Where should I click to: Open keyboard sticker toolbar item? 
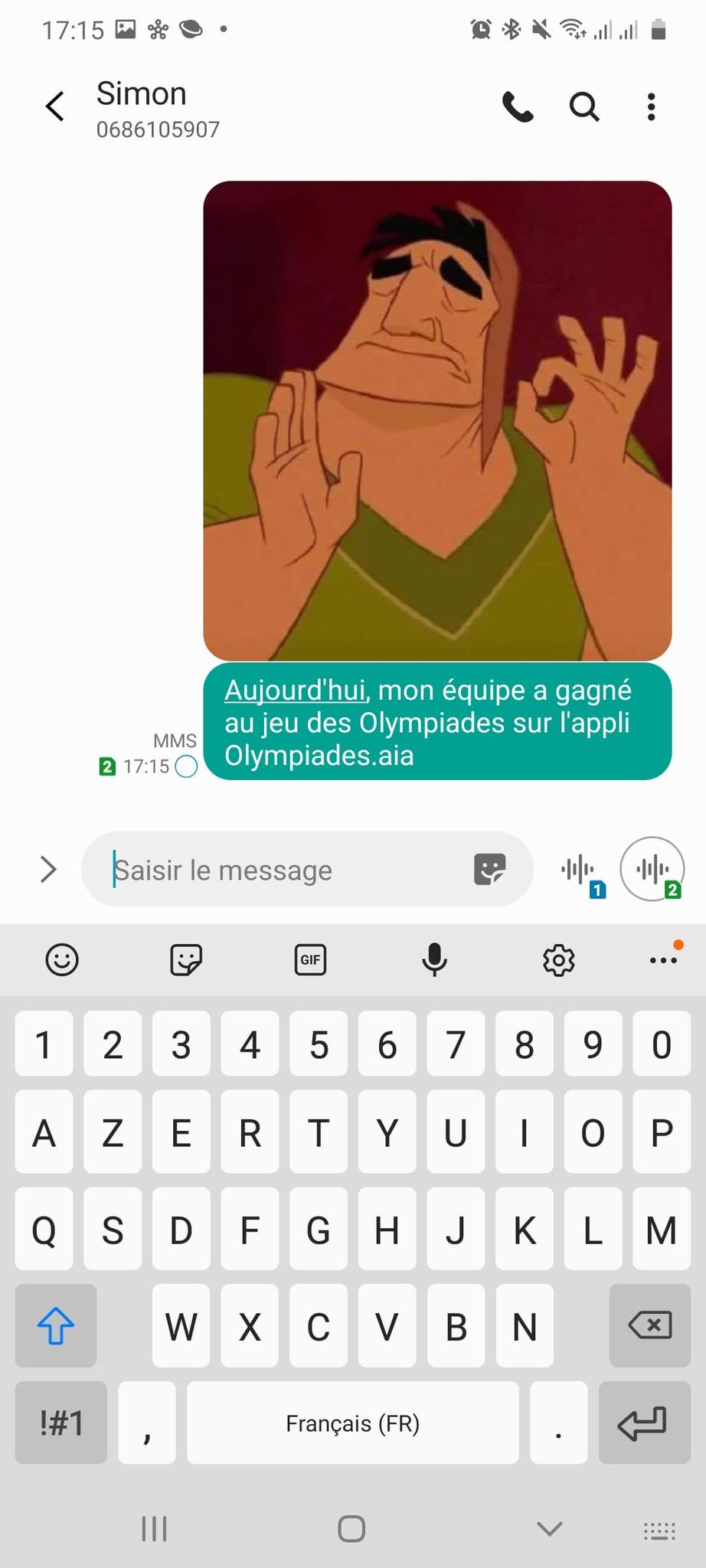[x=186, y=959]
